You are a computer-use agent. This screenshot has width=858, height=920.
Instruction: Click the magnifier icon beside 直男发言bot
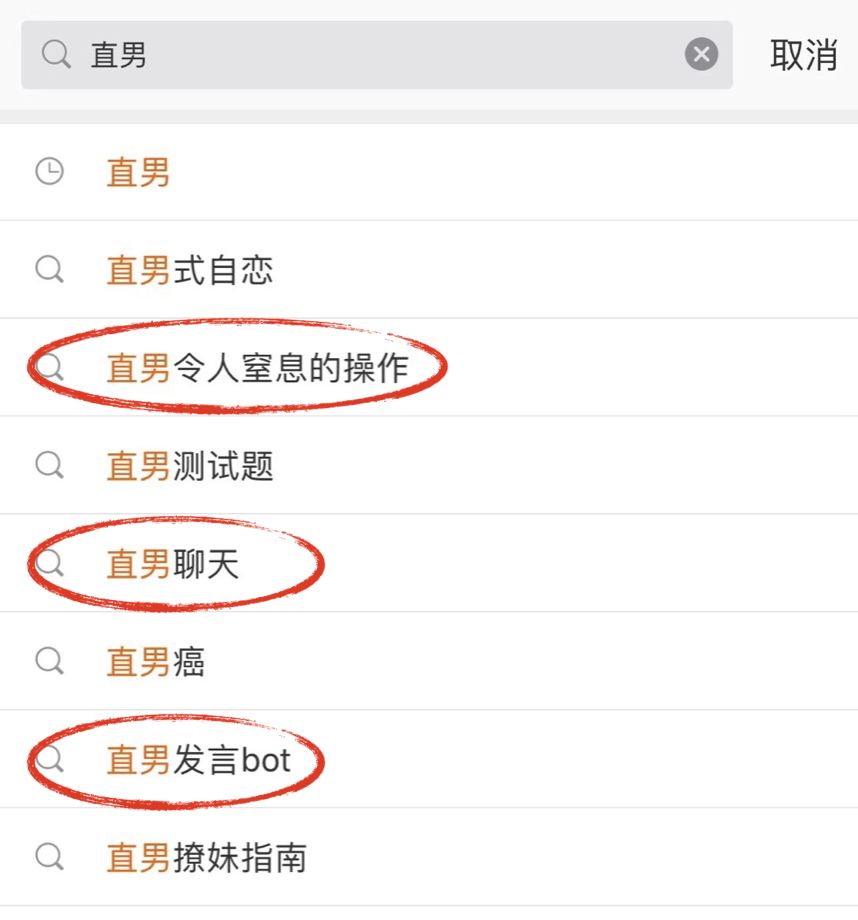point(49,759)
